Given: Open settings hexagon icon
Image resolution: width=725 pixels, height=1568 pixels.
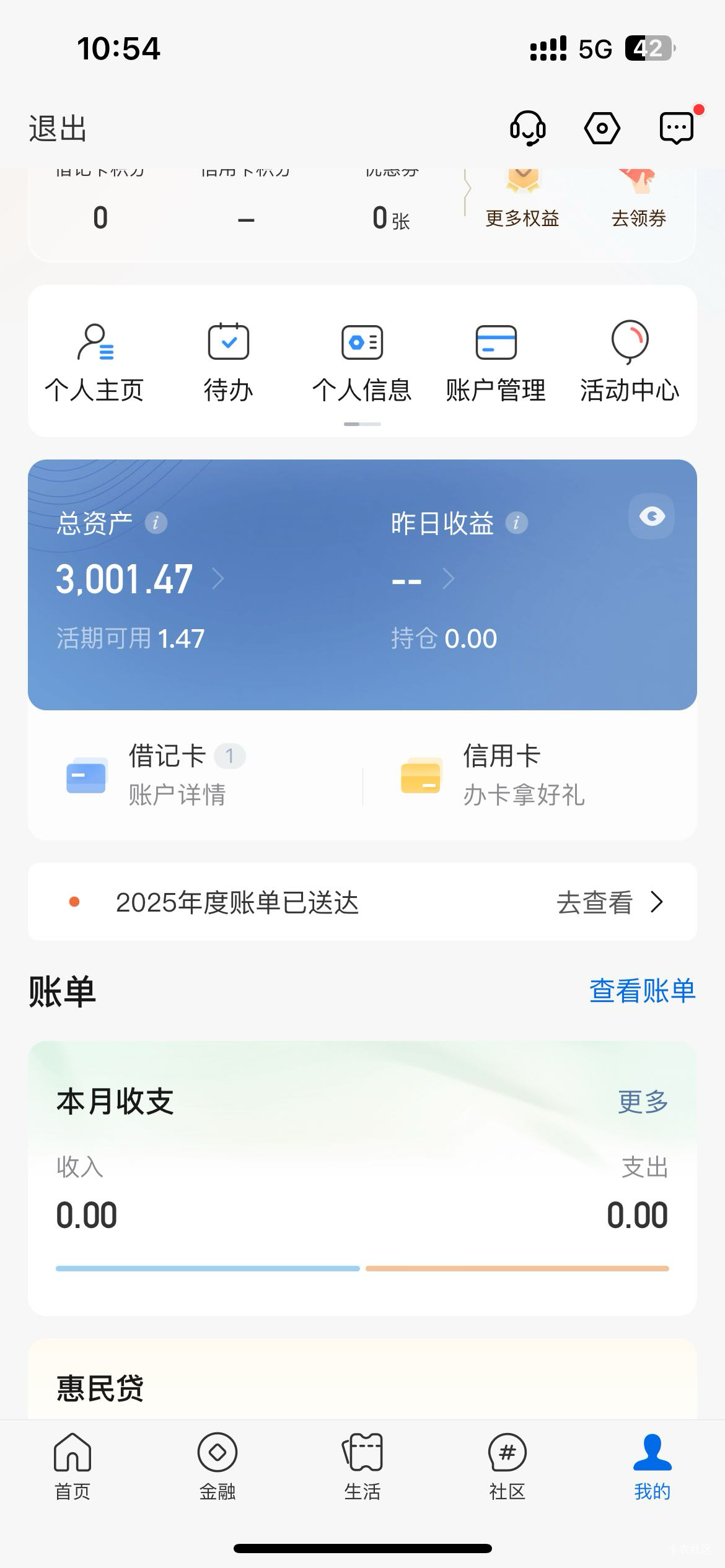Looking at the screenshot, I should [602, 128].
